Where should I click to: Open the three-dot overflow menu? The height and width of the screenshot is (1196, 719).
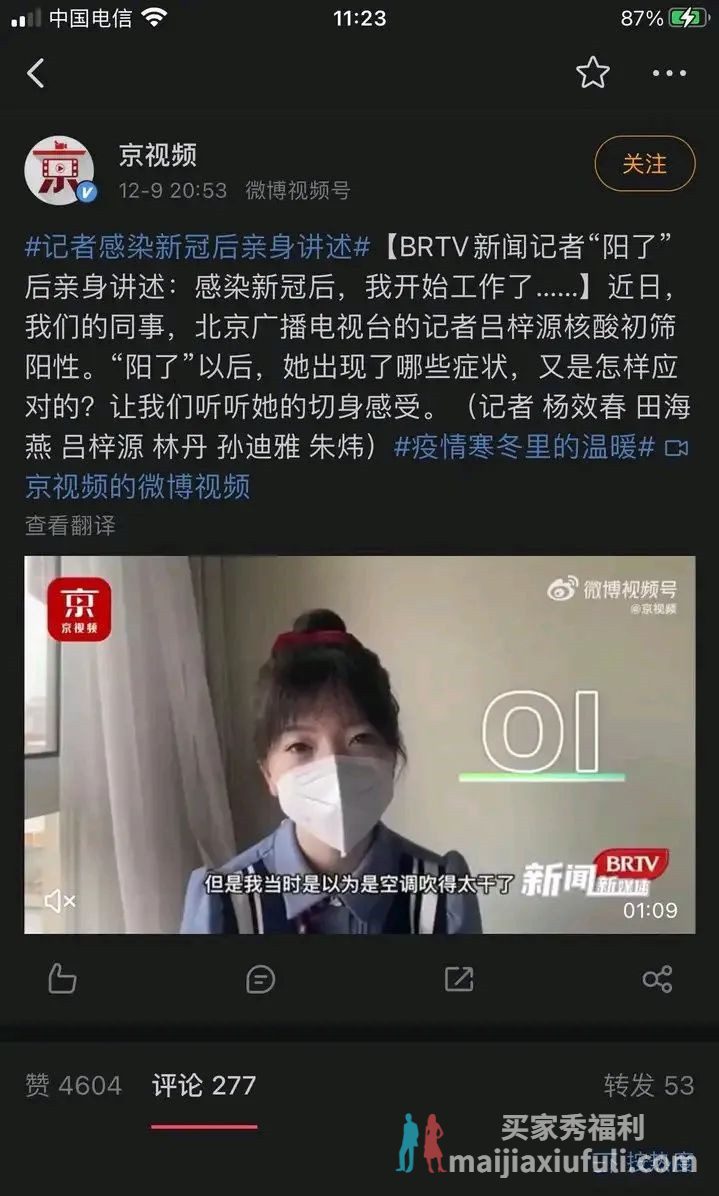[x=669, y=73]
